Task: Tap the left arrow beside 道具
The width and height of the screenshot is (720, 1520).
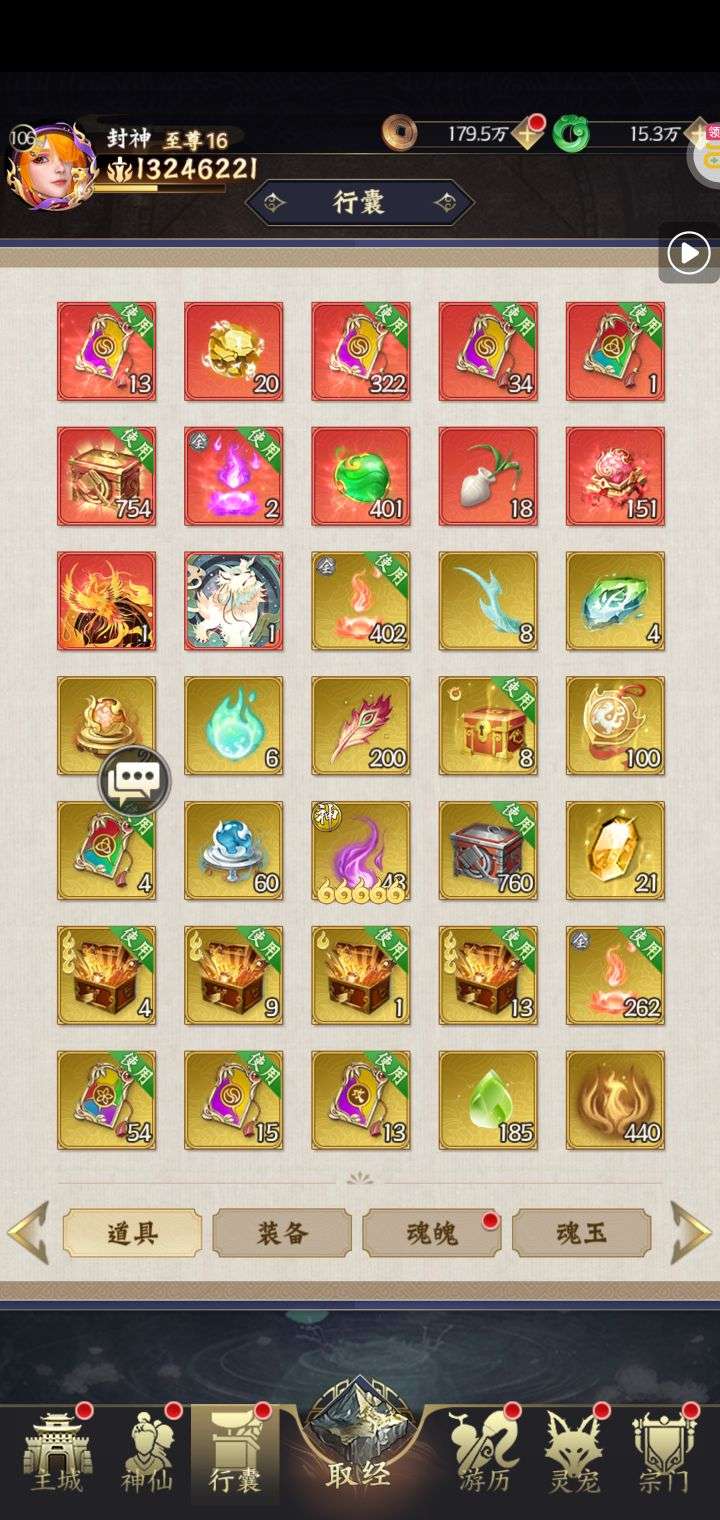Action: click(x=28, y=1233)
